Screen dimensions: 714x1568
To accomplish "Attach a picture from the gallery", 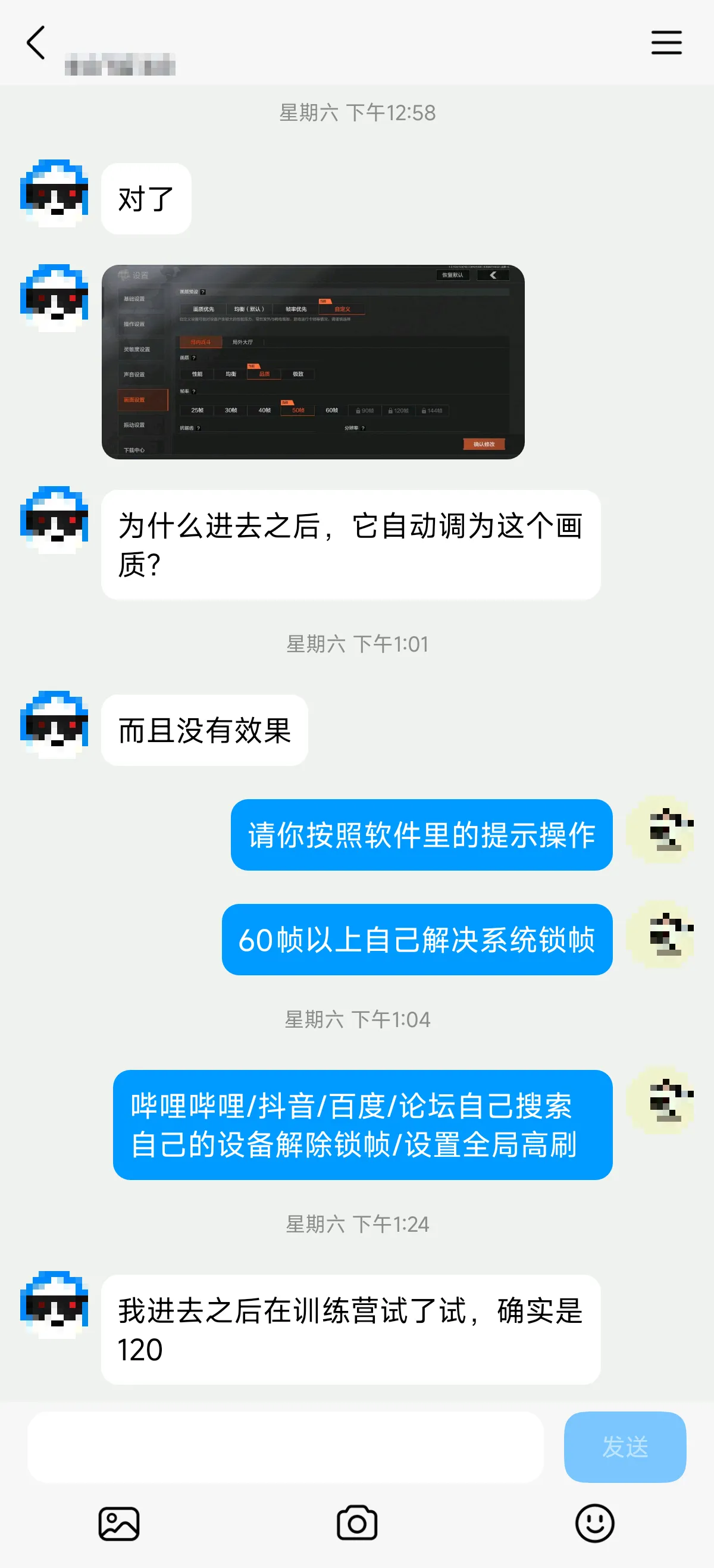I will tap(118, 1523).
